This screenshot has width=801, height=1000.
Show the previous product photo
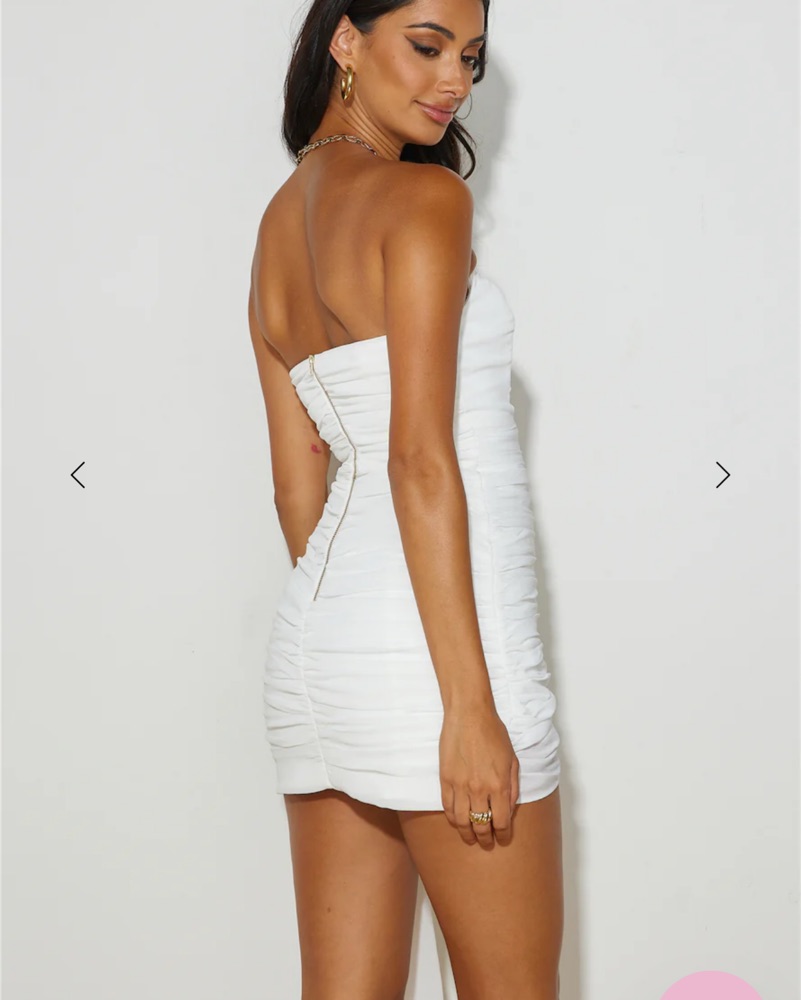tap(78, 475)
